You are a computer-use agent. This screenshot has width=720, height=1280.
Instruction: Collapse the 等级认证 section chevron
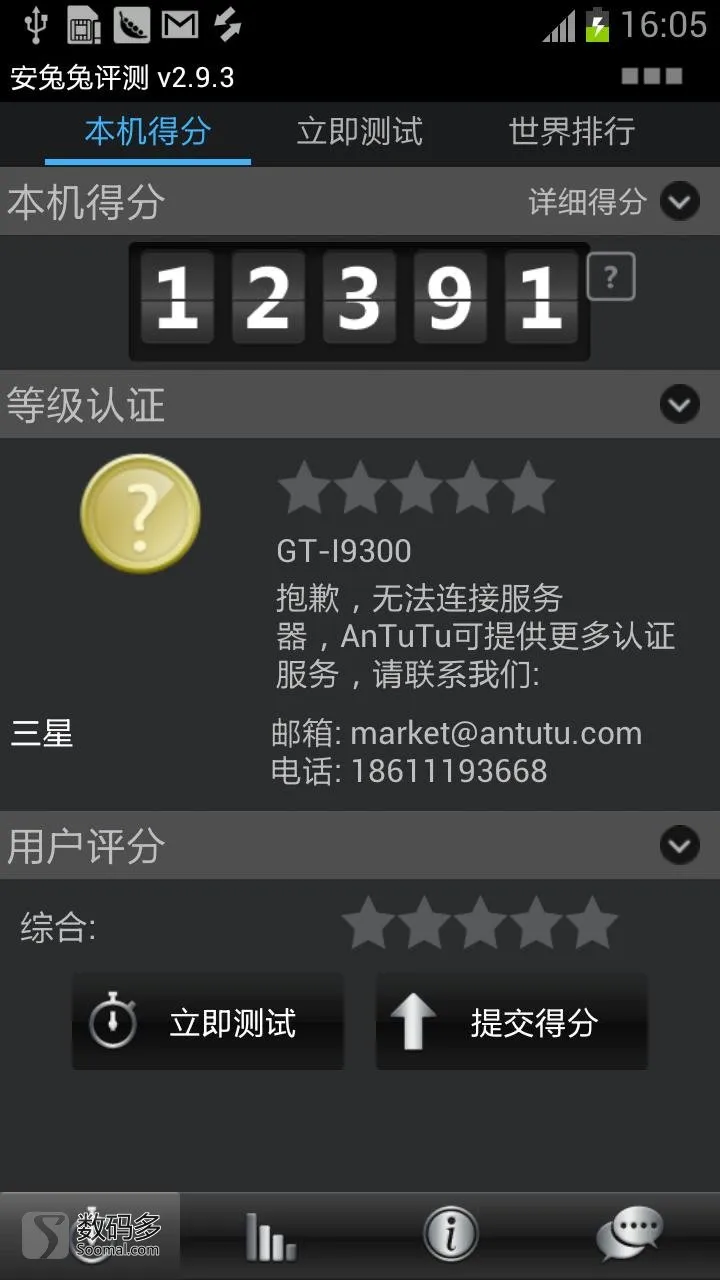click(x=679, y=405)
